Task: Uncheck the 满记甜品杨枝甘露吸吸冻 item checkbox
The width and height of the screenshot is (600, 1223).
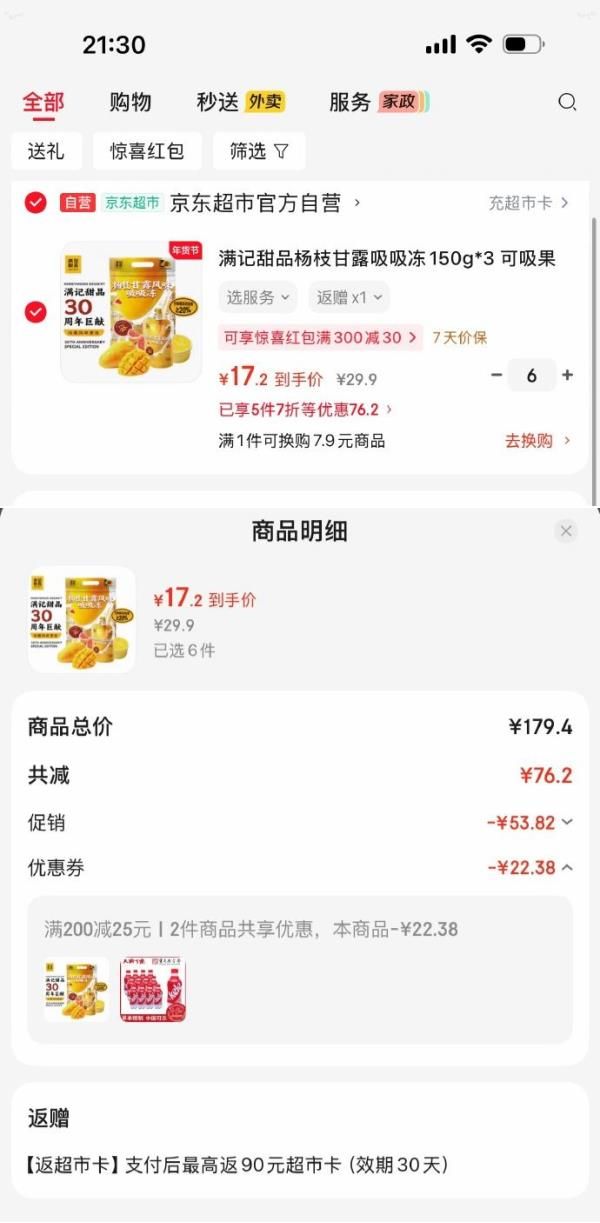Action: click(36, 312)
